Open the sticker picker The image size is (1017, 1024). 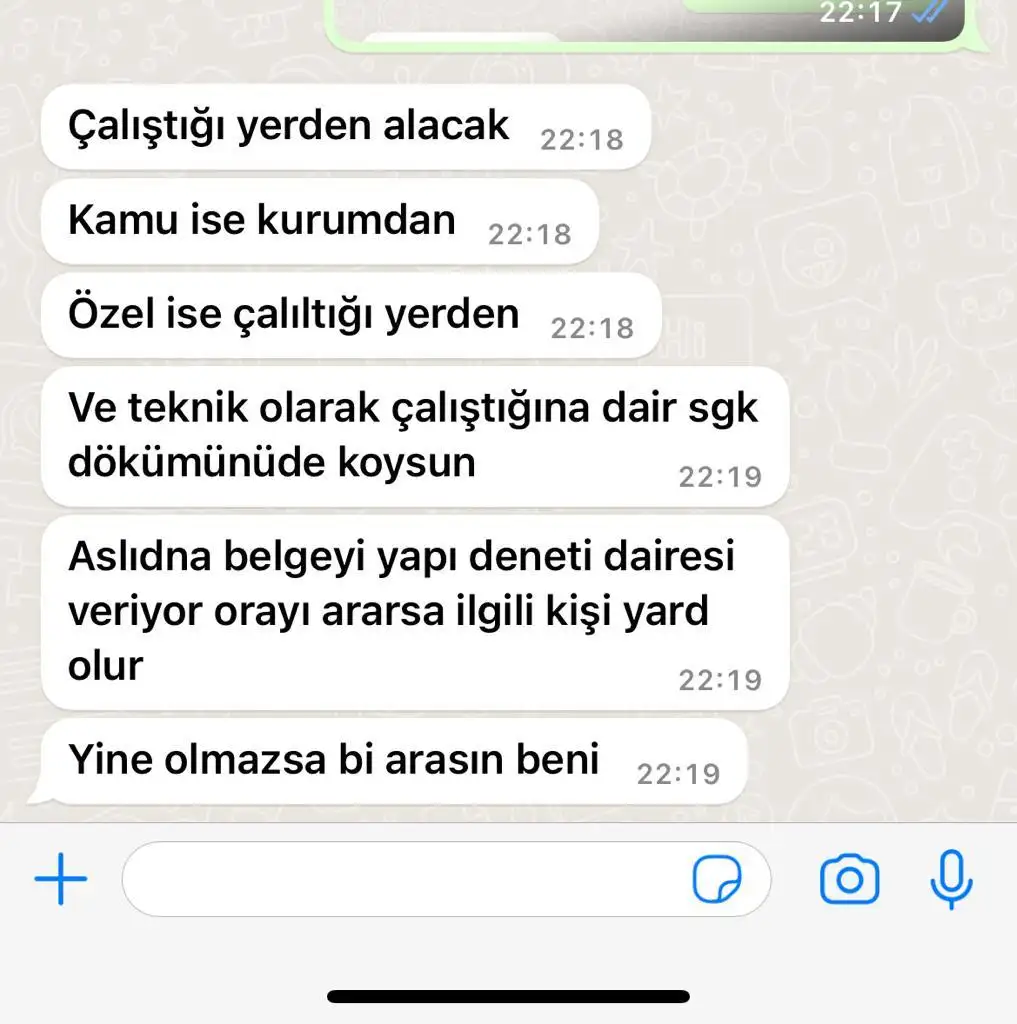click(x=718, y=880)
